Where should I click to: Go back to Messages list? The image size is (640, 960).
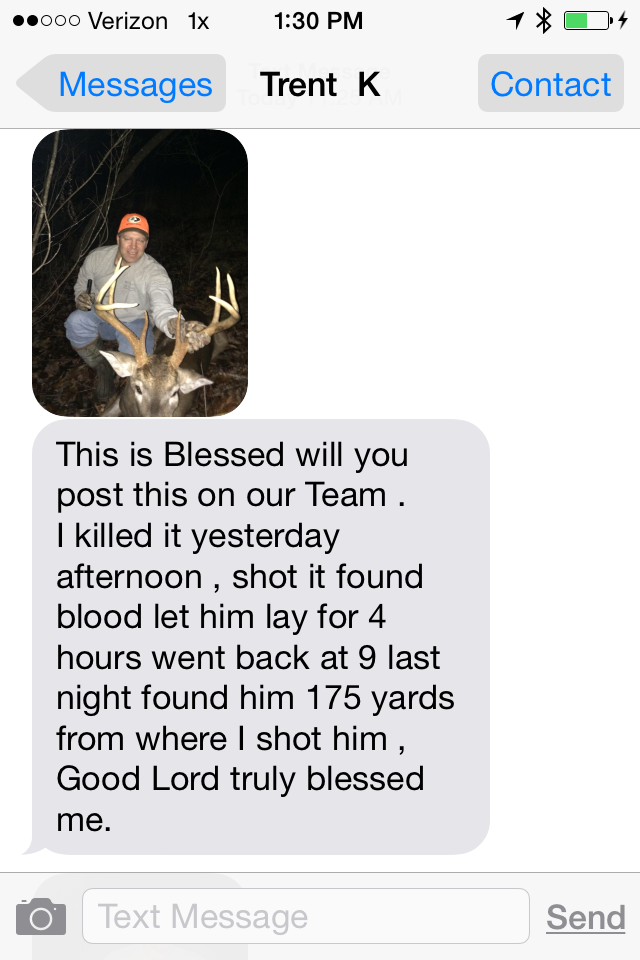122,84
